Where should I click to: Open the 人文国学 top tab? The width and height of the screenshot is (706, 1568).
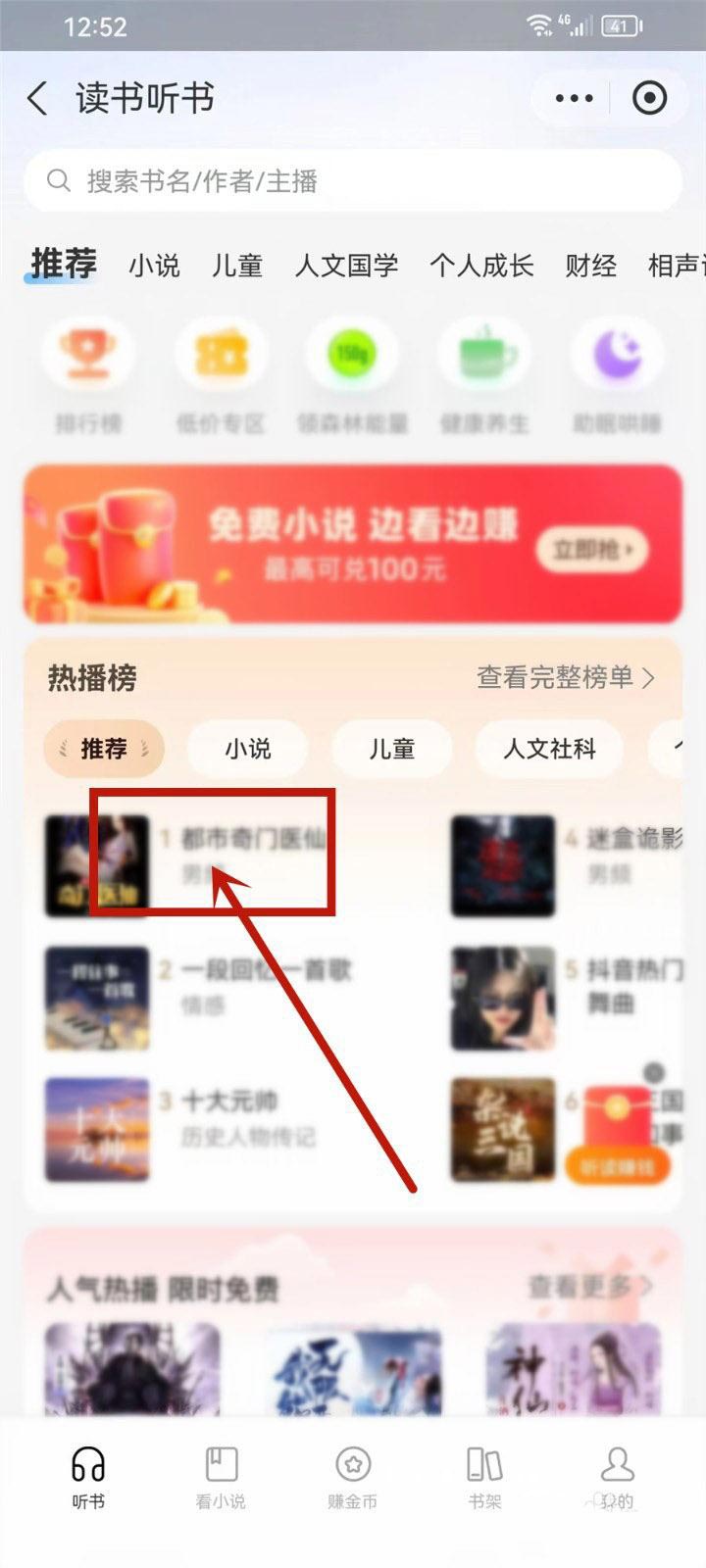(346, 266)
